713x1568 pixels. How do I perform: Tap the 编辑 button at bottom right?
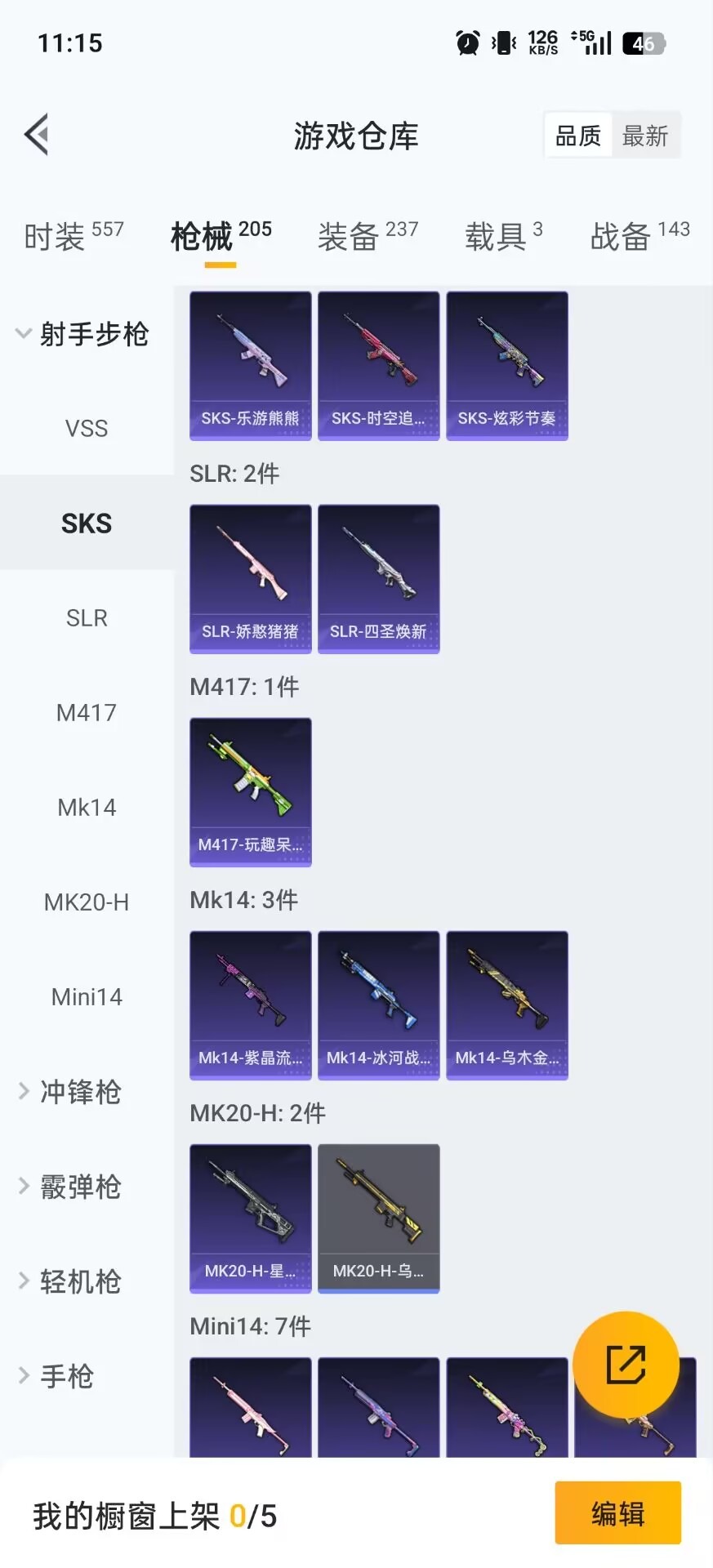[x=617, y=1513]
